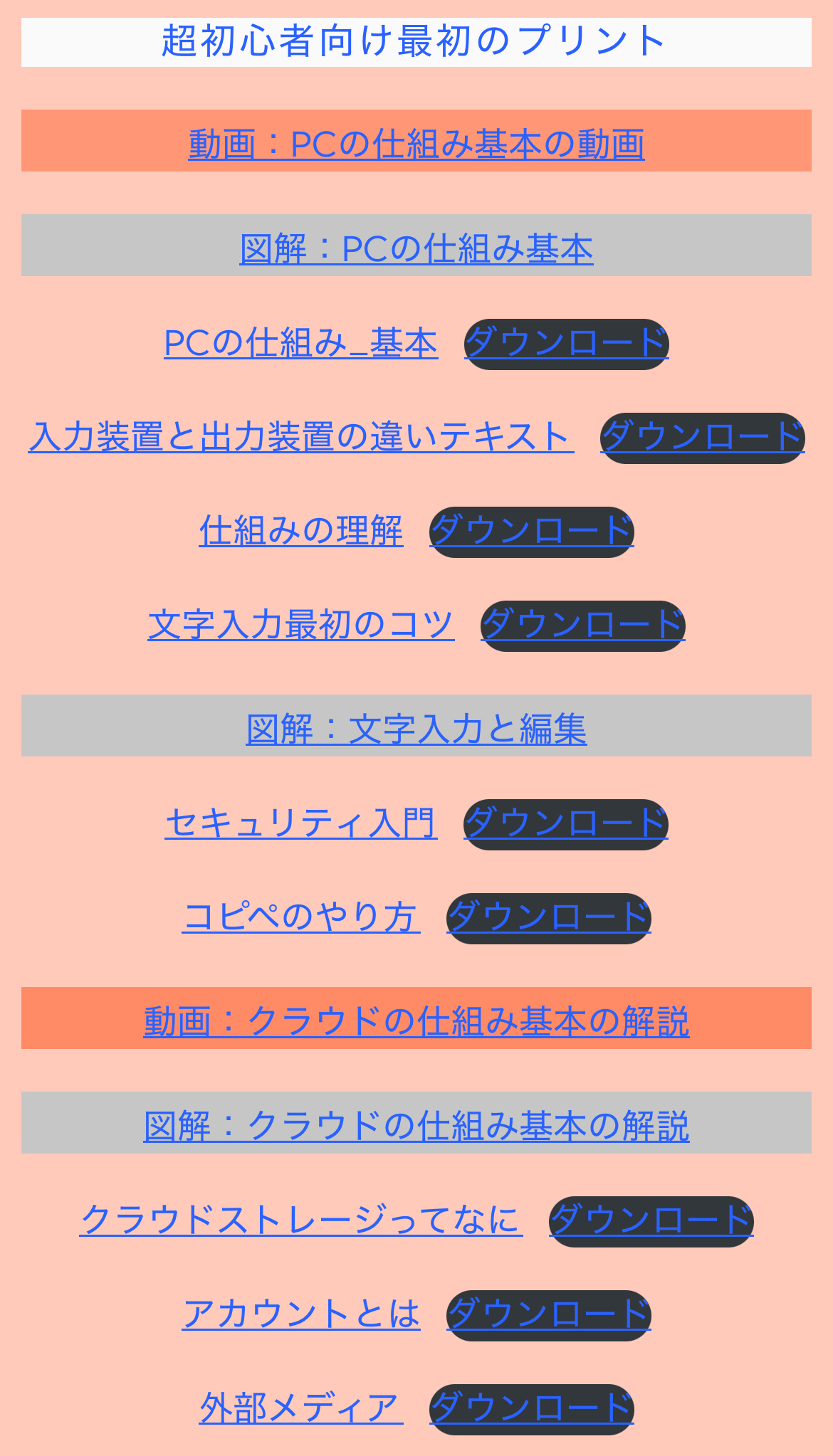Download the 外部メディア print
This screenshot has width=833, height=1456.
pos(531,1409)
